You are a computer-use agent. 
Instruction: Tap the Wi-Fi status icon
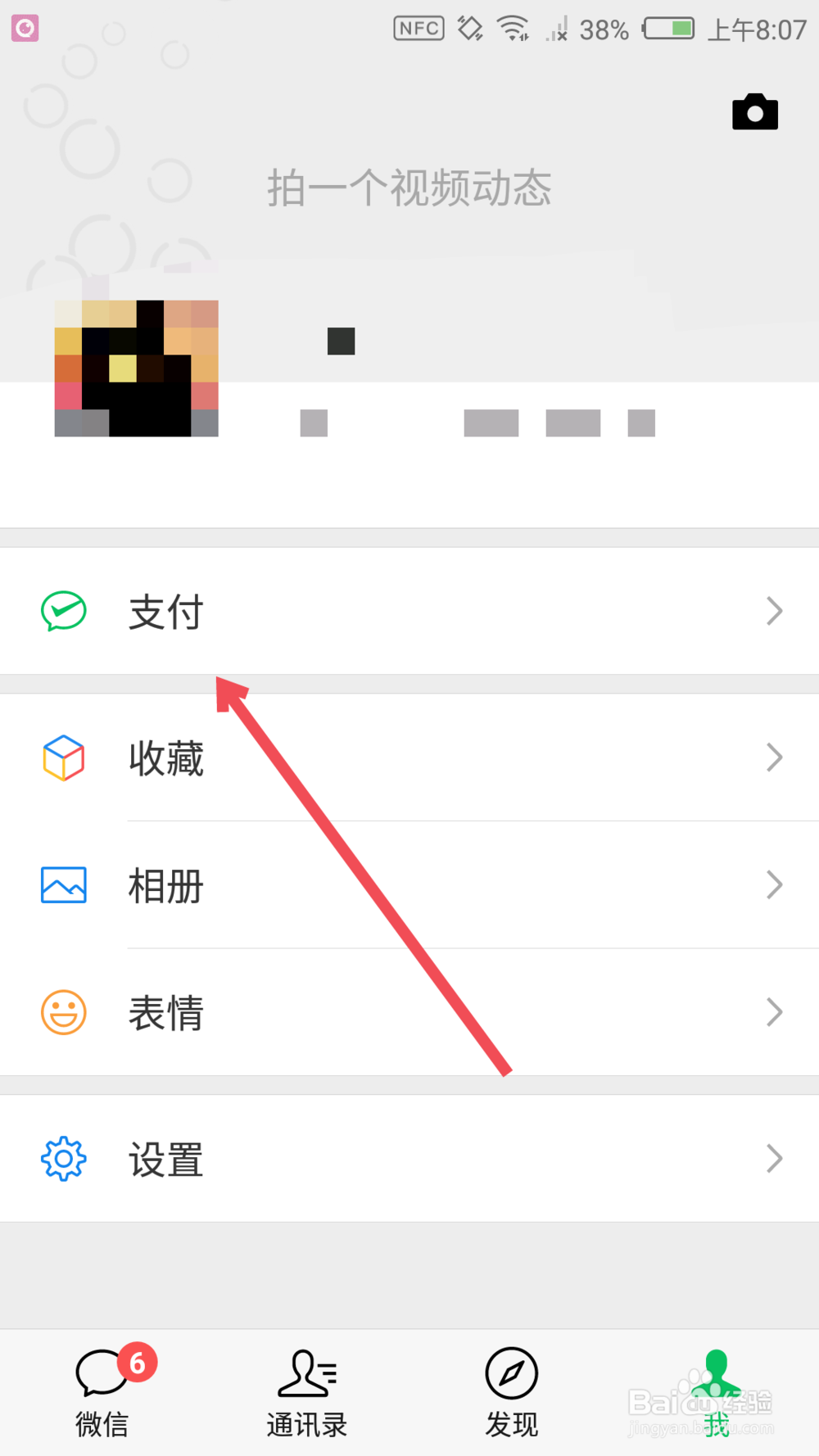[515, 27]
